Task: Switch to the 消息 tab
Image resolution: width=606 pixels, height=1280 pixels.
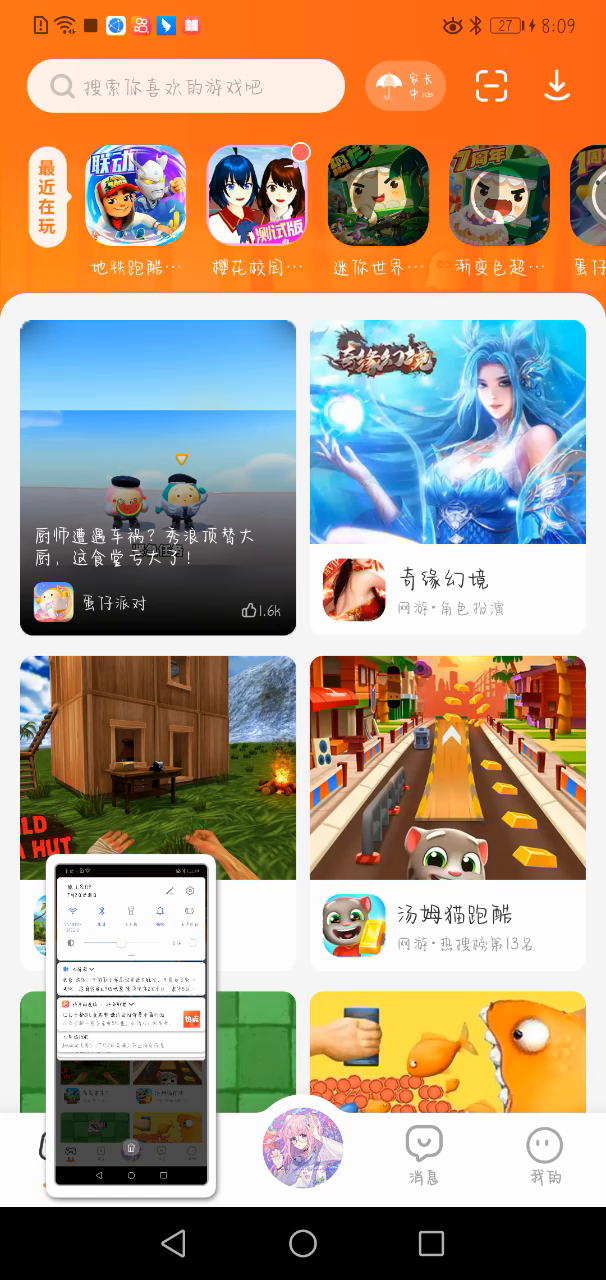Action: coord(424,1155)
